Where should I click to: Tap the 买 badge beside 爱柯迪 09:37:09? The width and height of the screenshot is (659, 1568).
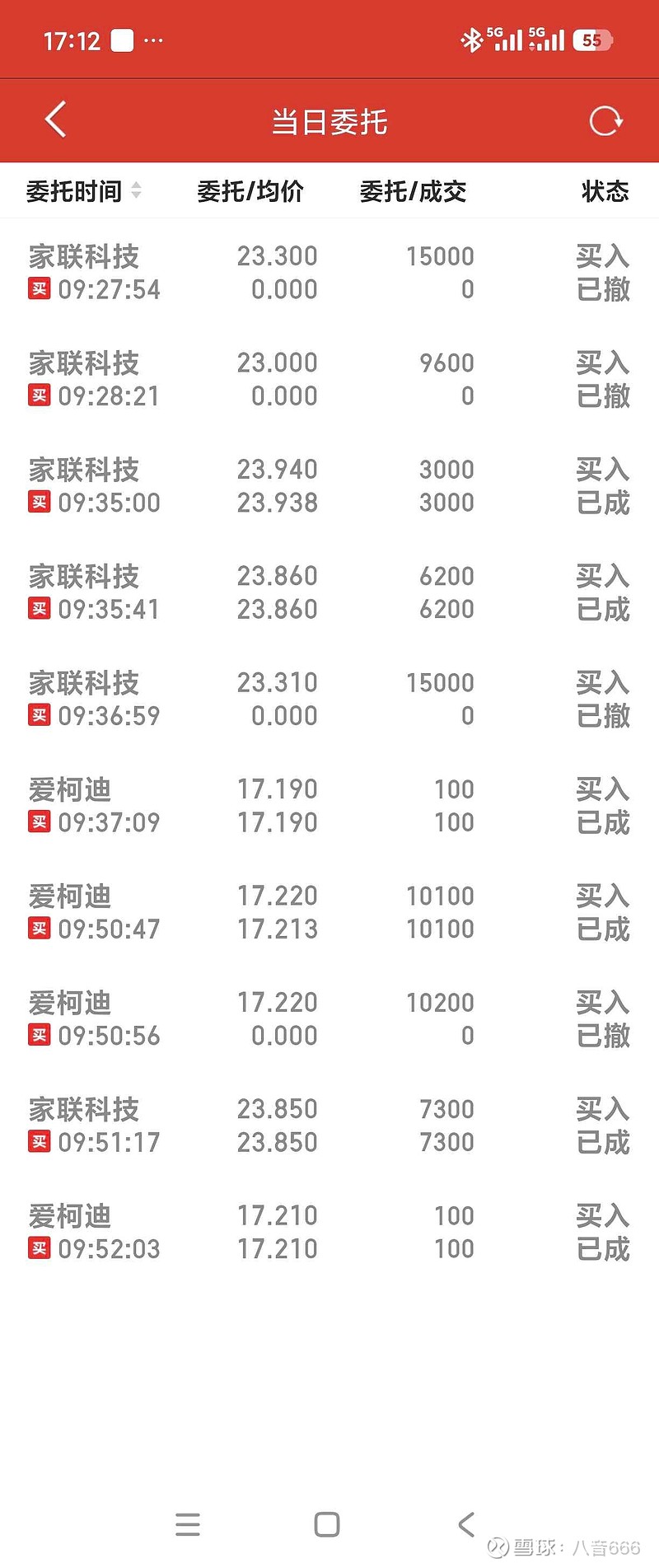pos(38,821)
